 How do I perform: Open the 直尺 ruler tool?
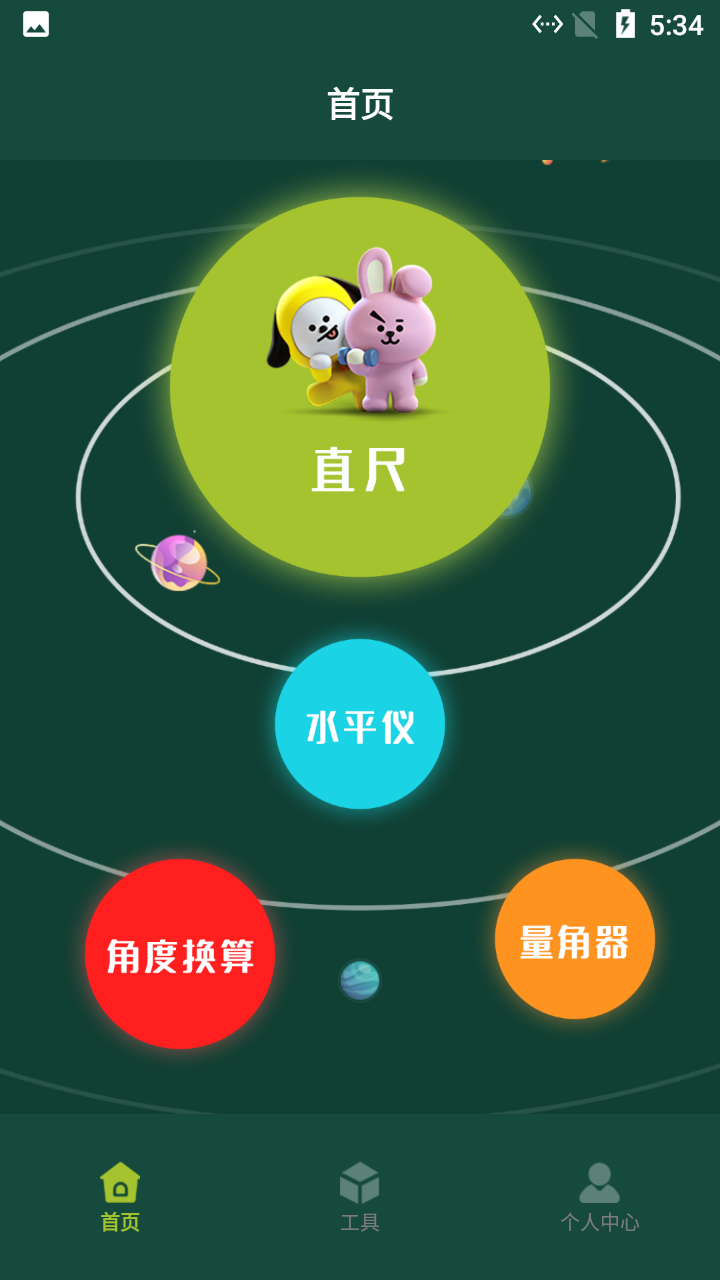[360, 390]
